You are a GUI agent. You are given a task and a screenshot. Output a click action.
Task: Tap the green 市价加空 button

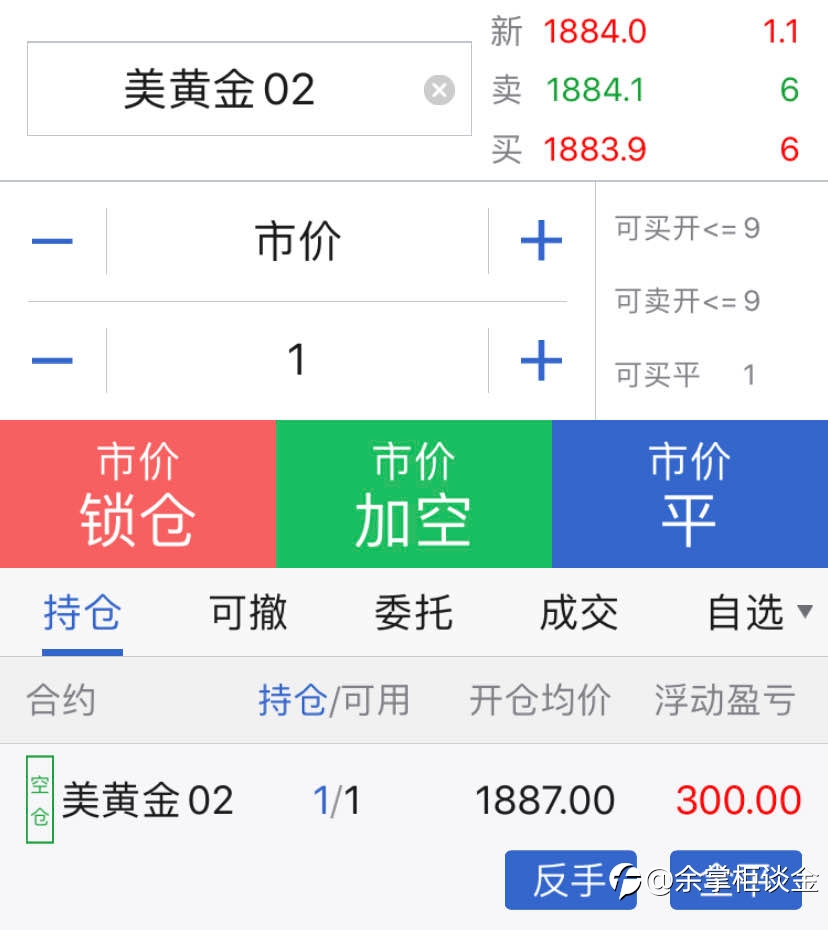[414, 493]
